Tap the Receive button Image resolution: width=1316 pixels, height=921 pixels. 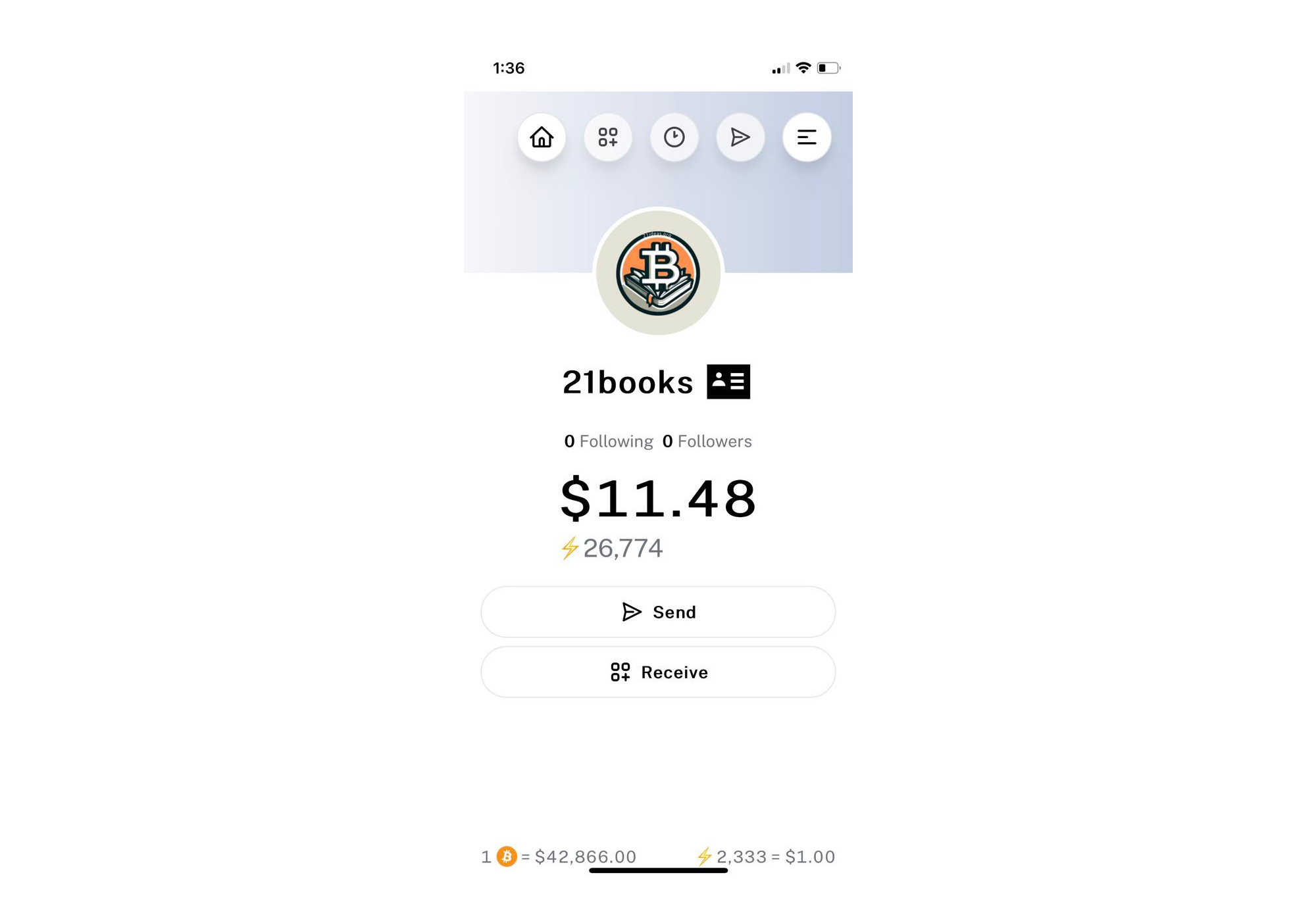click(x=658, y=672)
